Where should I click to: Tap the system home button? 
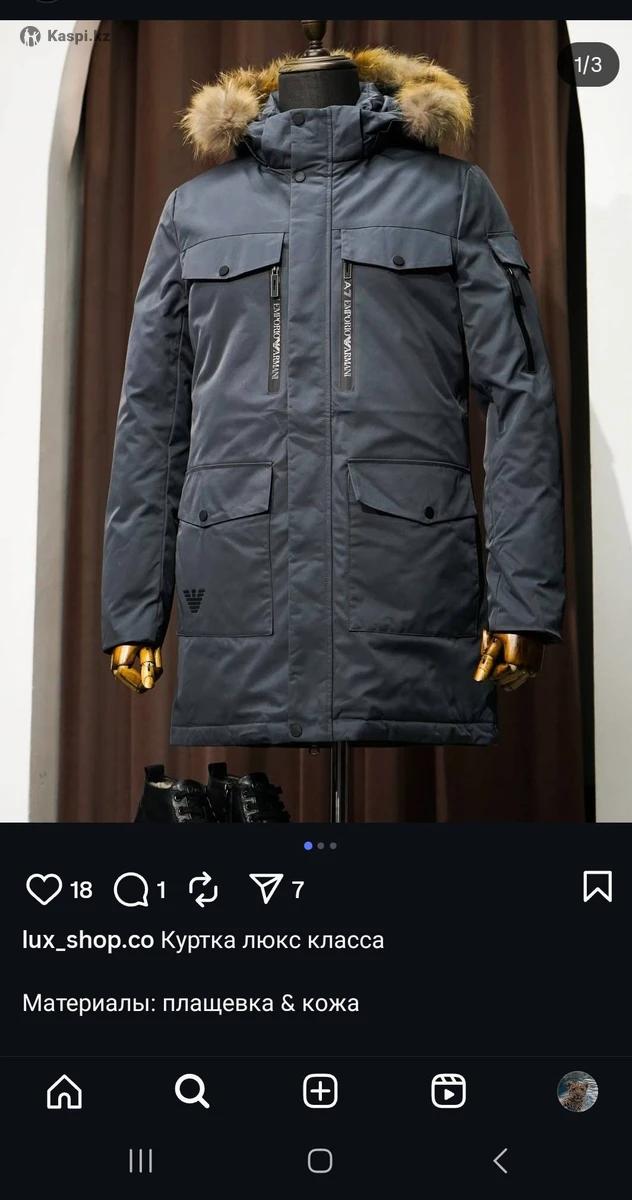pos(320,1160)
